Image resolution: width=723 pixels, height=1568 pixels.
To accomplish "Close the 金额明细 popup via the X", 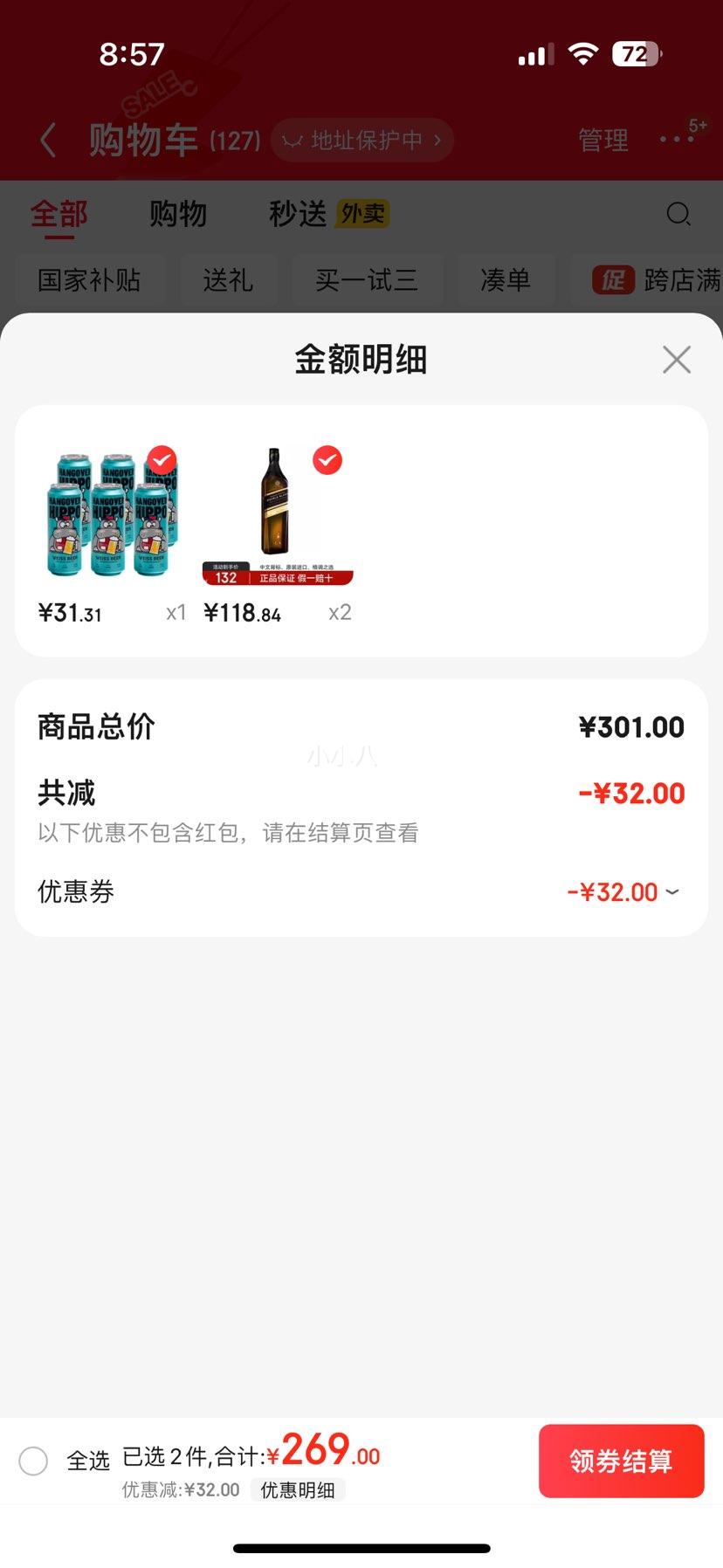I will point(676,359).
